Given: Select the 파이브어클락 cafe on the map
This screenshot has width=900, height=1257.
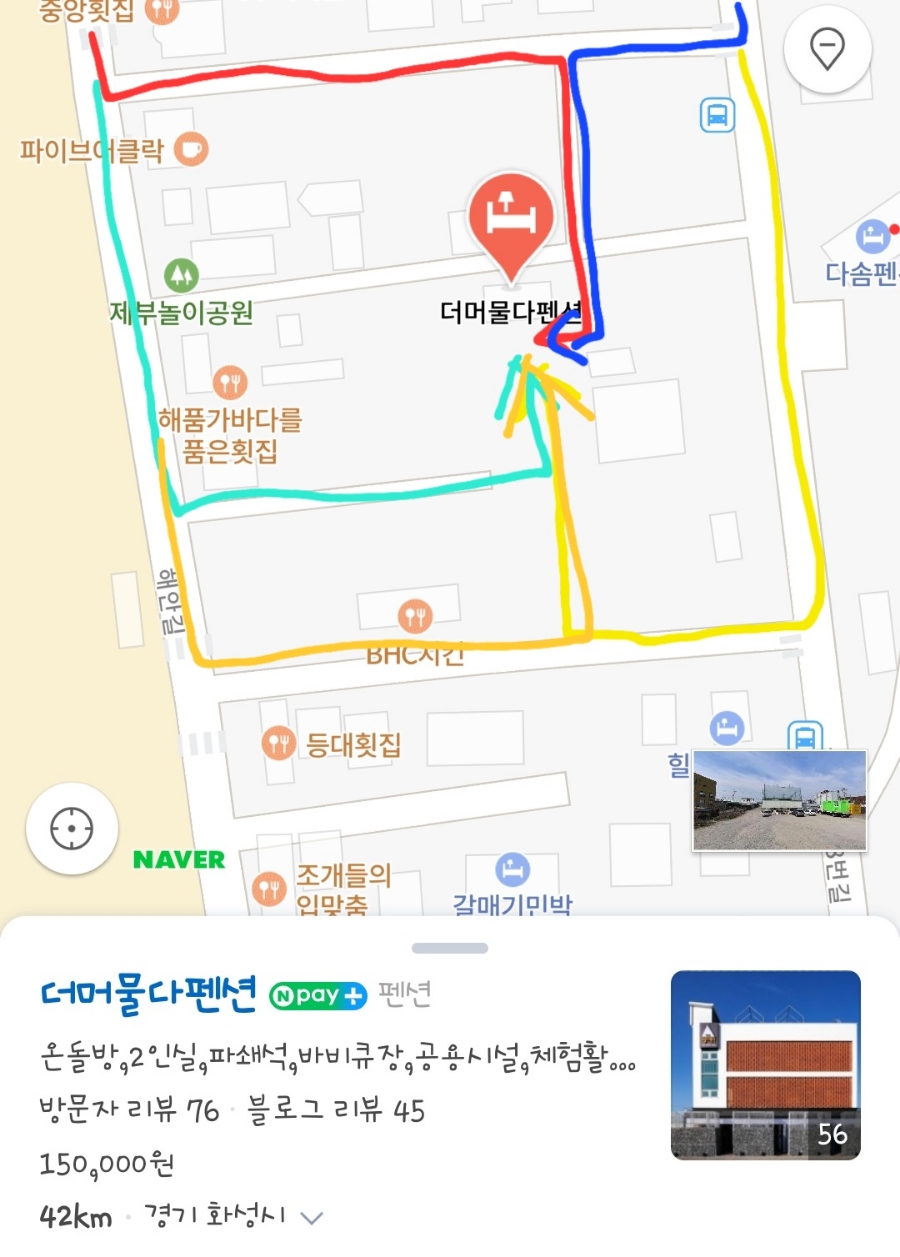Looking at the screenshot, I should coord(191,150).
